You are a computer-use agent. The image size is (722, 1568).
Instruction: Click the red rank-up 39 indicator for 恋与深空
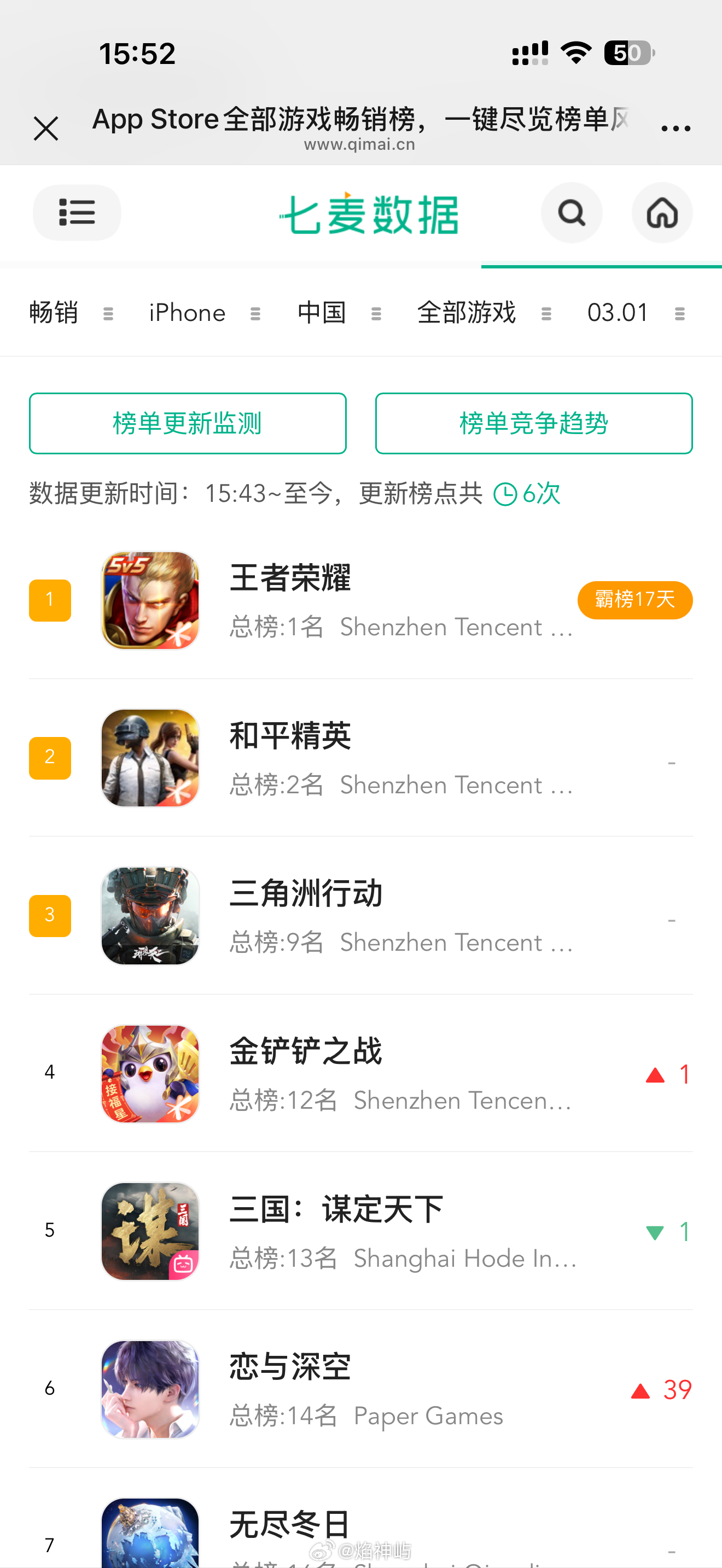[x=661, y=1389]
